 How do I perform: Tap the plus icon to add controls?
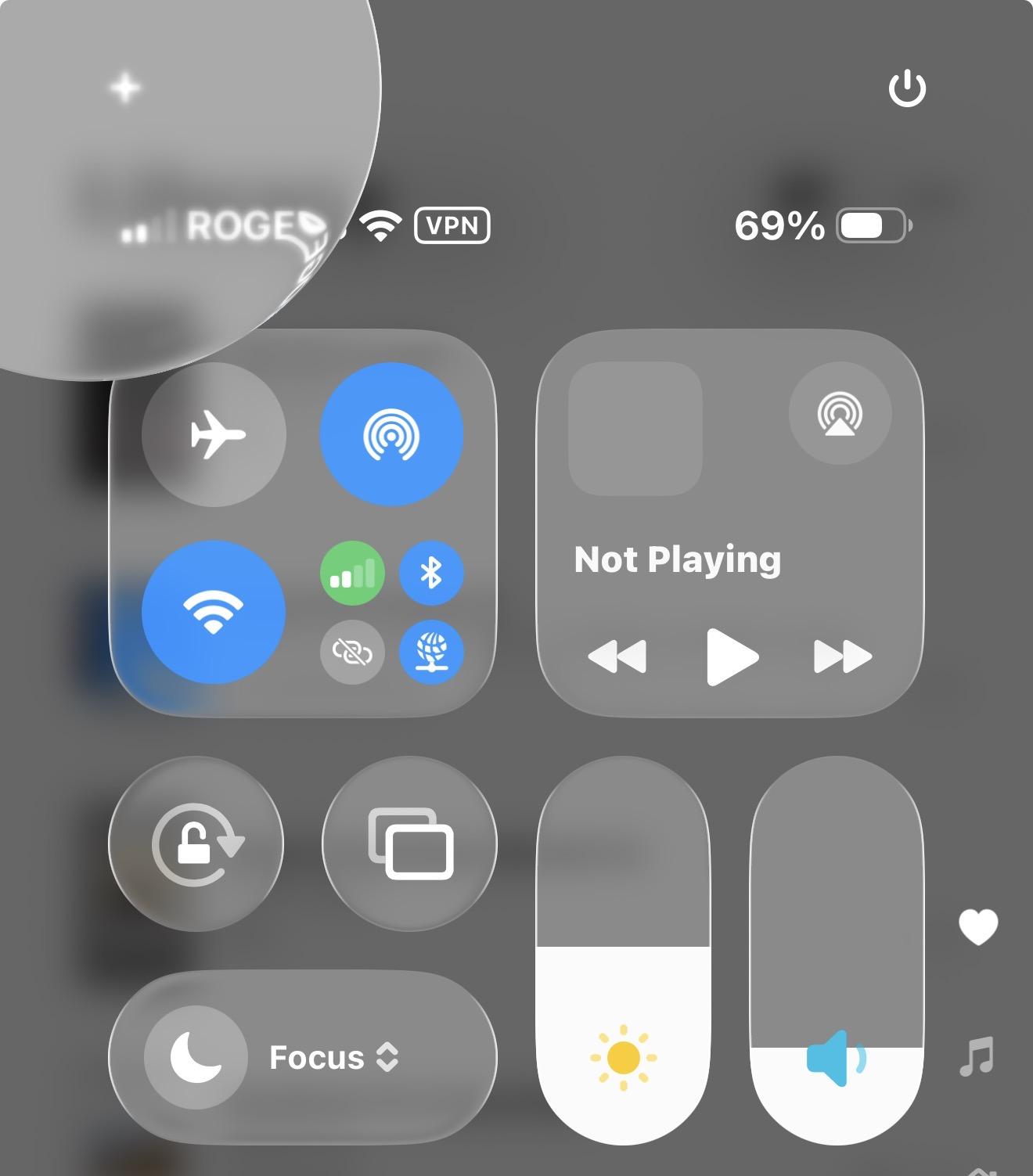point(125,88)
